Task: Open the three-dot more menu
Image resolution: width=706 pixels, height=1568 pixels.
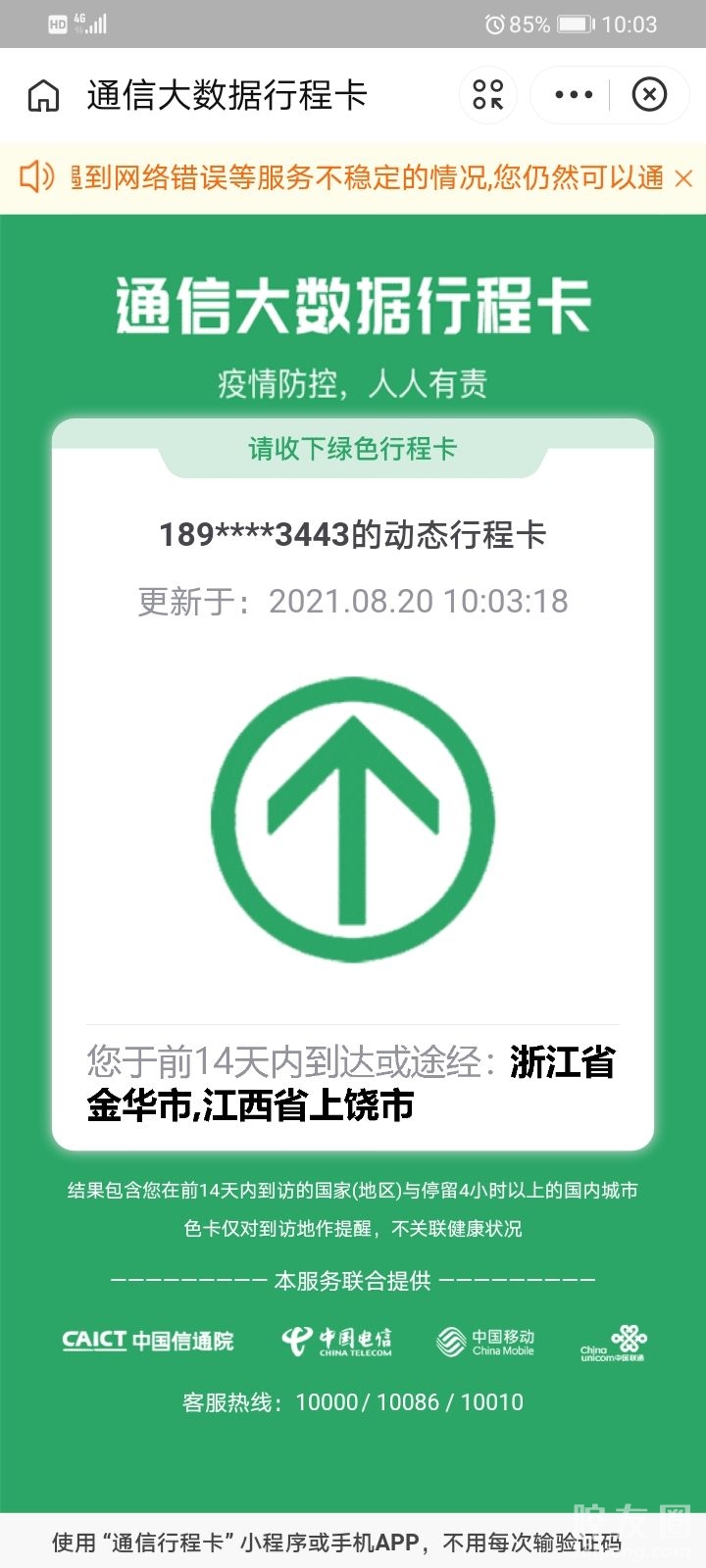Action: 574,95
